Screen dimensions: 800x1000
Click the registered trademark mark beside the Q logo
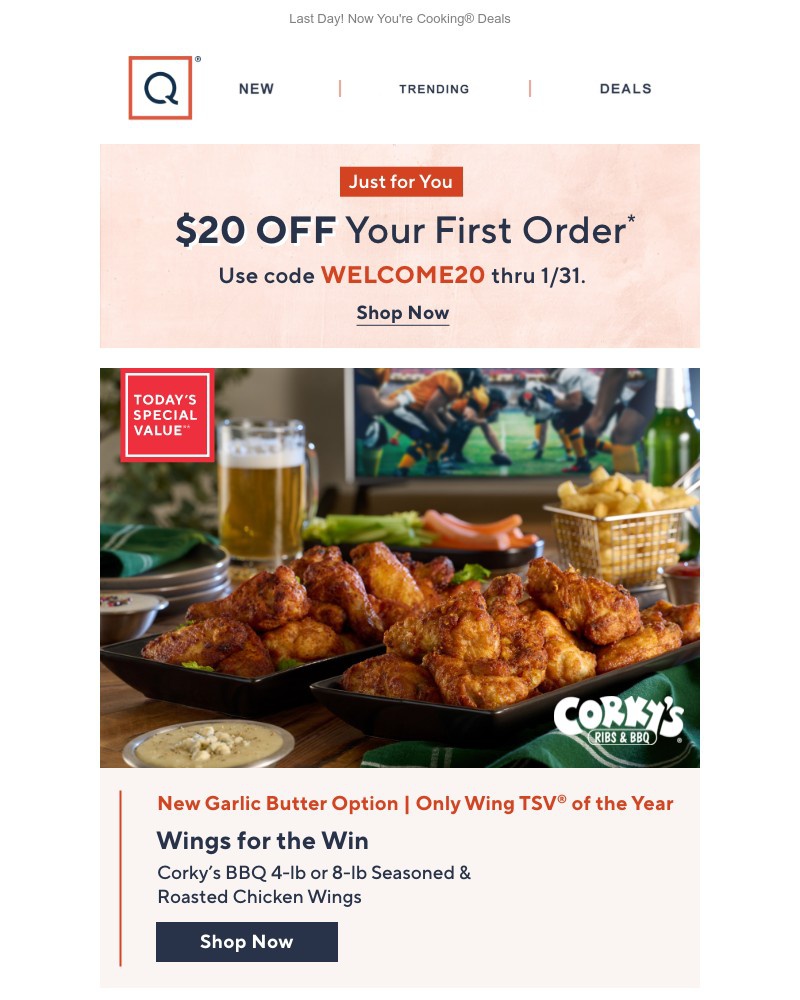198,60
